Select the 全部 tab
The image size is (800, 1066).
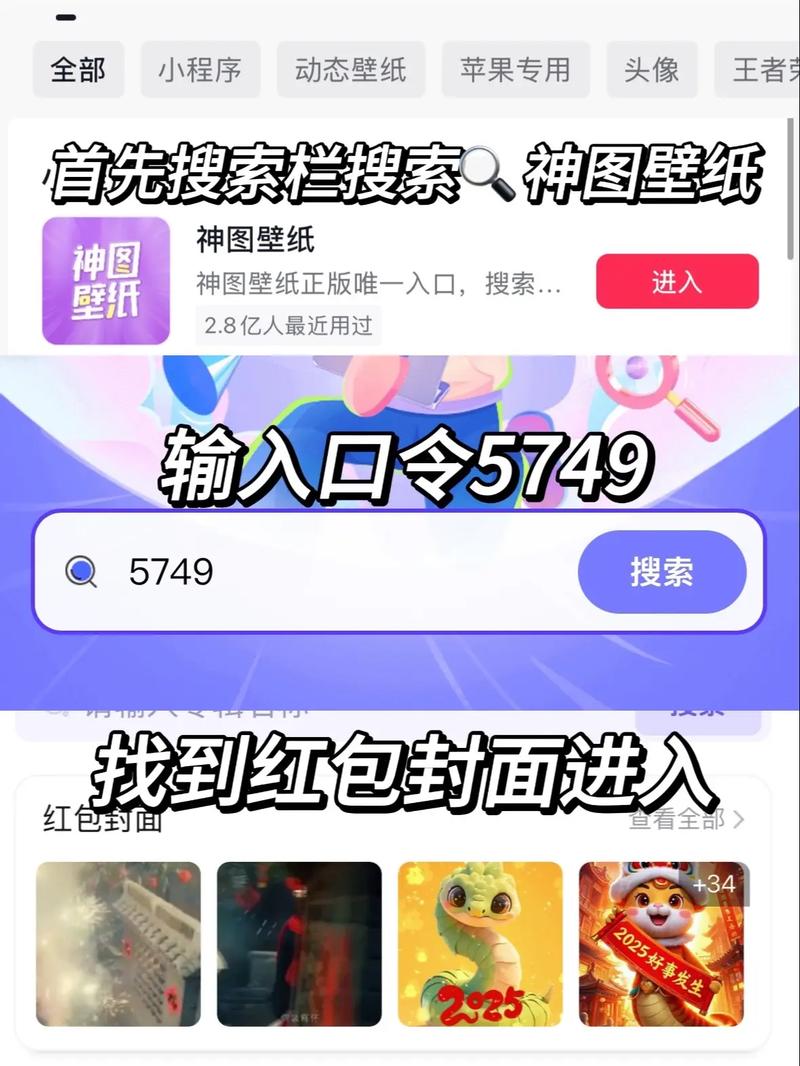pyautogui.click(x=78, y=70)
